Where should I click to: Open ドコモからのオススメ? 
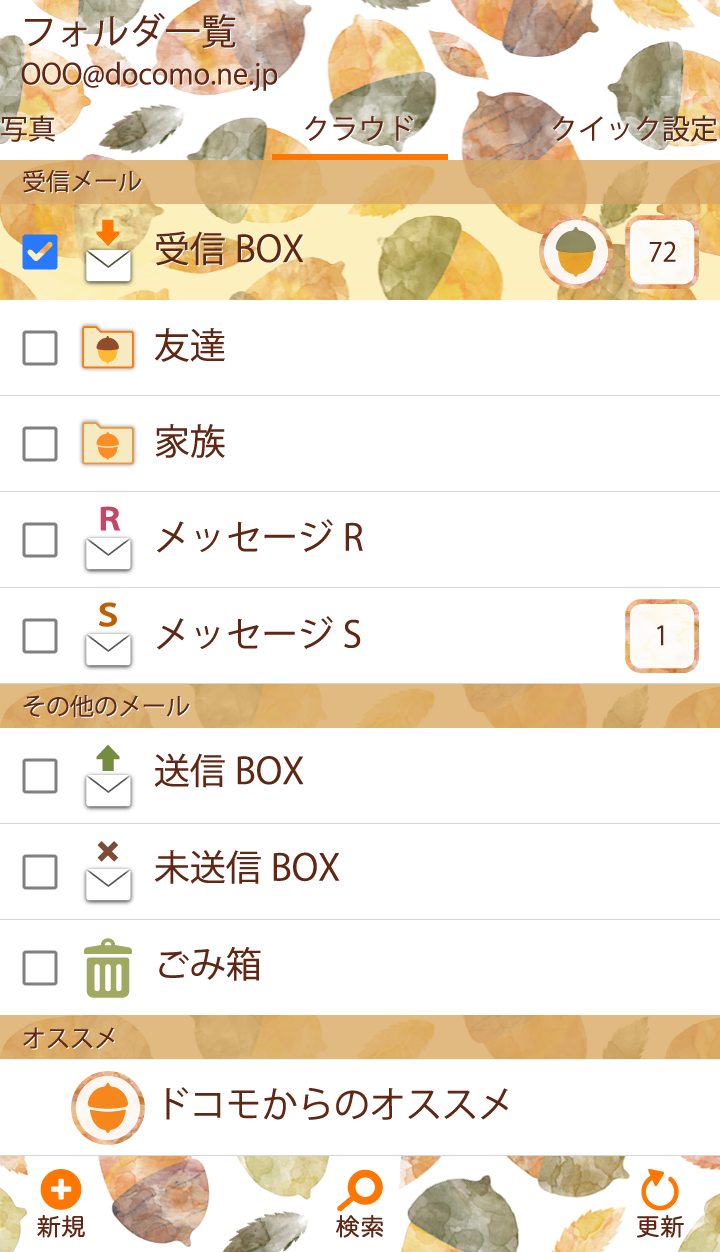335,1105
